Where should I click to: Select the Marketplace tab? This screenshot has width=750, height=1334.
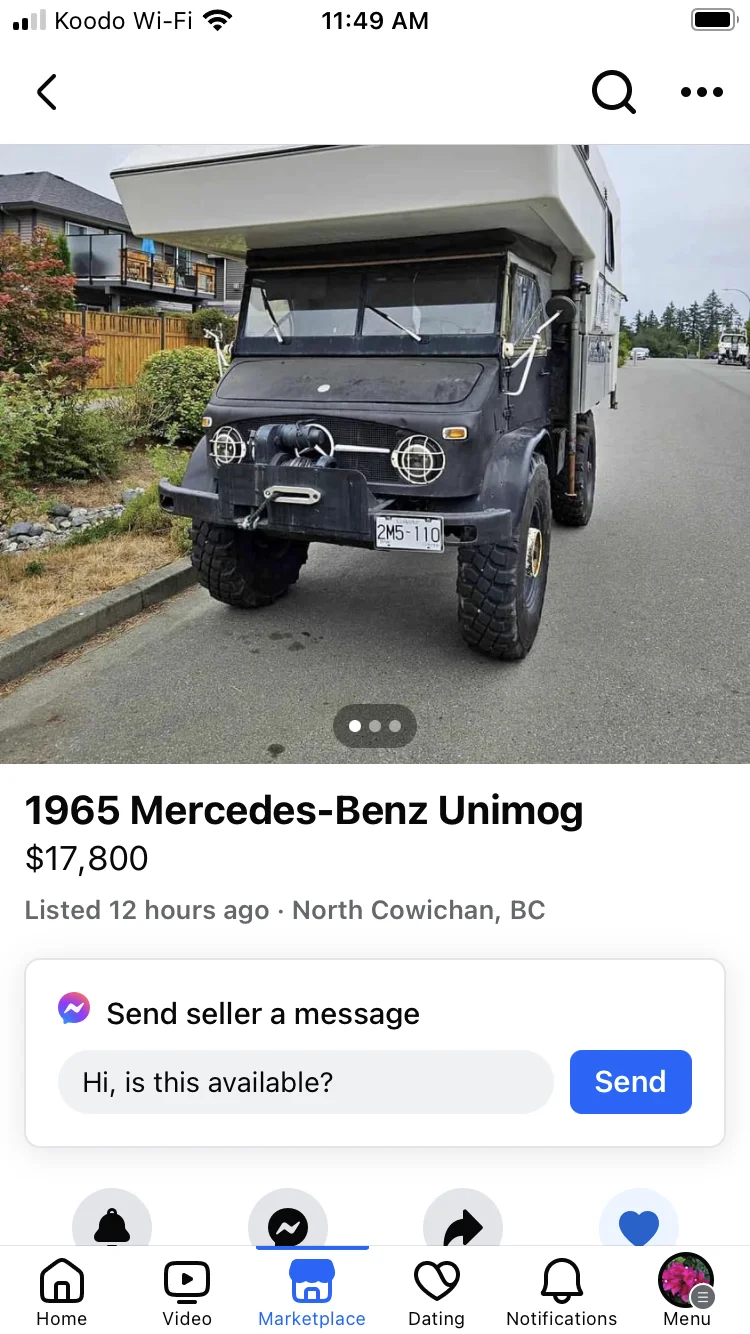point(312,1292)
